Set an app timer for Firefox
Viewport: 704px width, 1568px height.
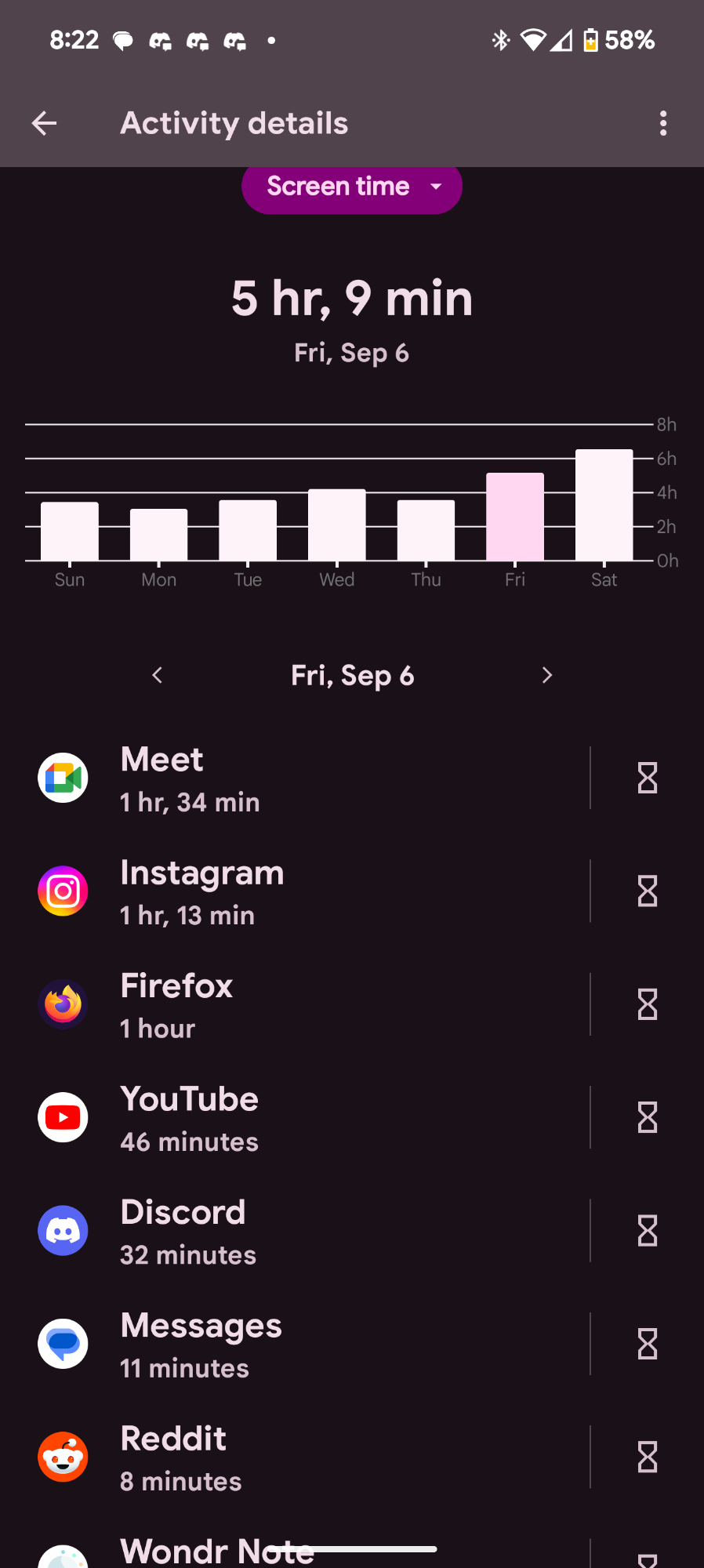(648, 1005)
